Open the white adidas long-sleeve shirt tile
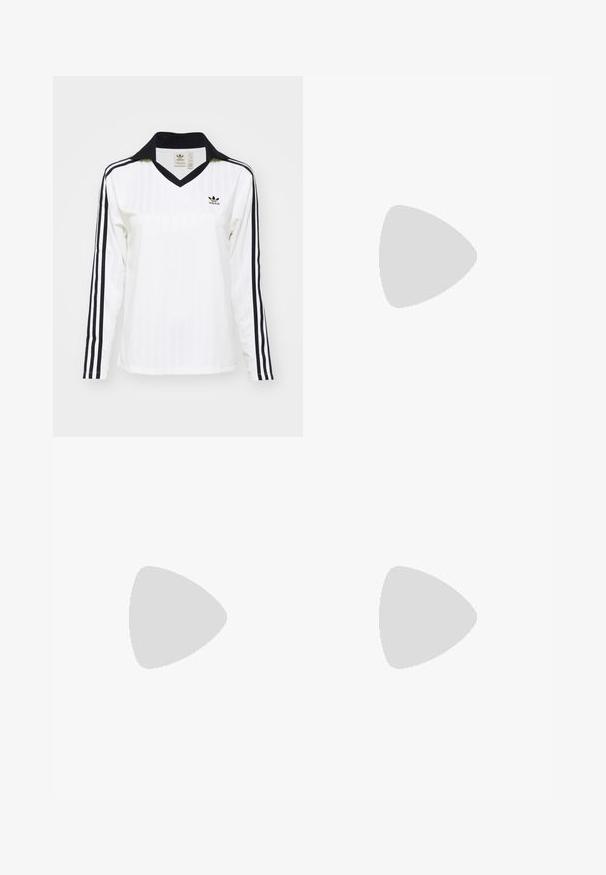Viewport: 606px width, 875px height. pyautogui.click(x=178, y=256)
